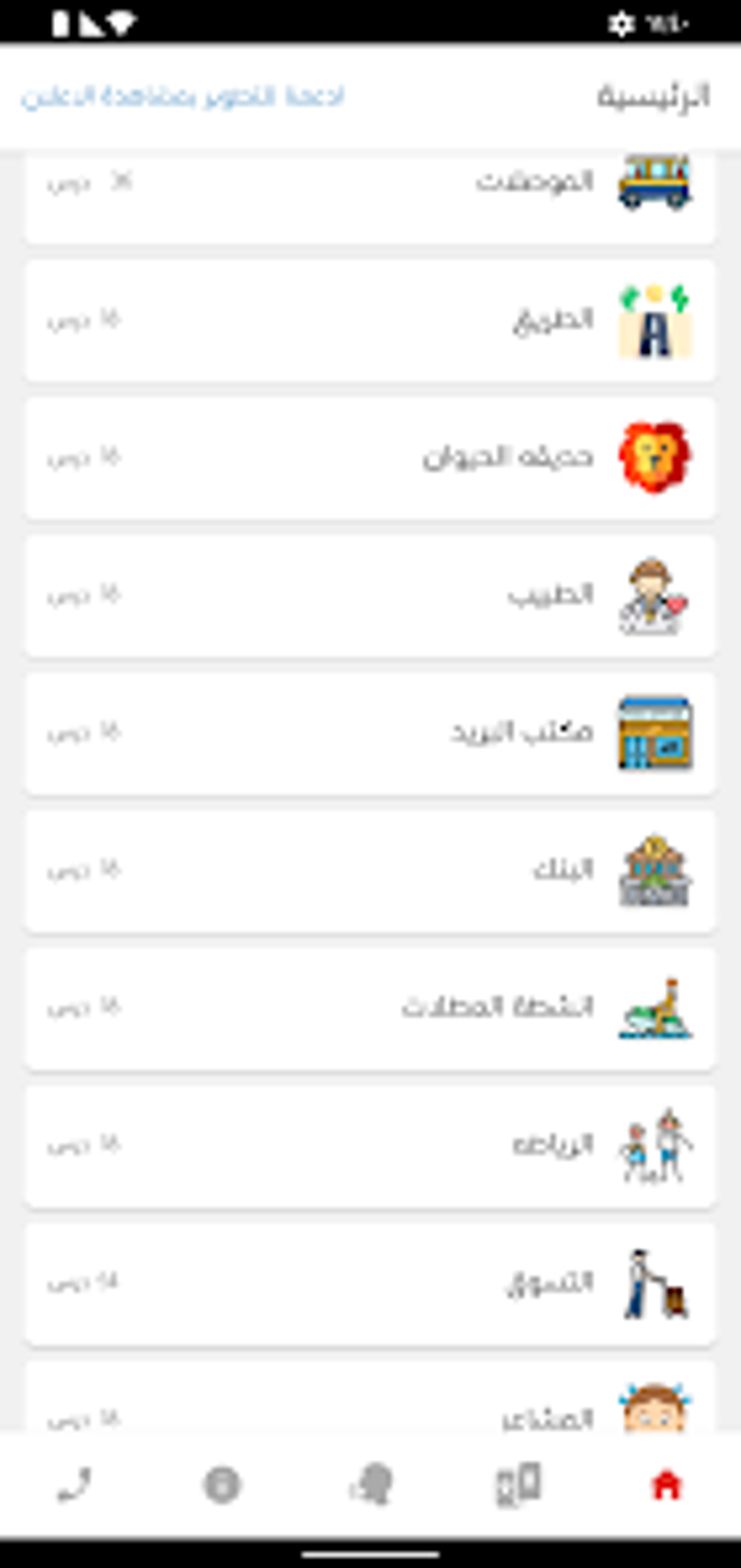Open the مكتب البريد category

(x=370, y=733)
